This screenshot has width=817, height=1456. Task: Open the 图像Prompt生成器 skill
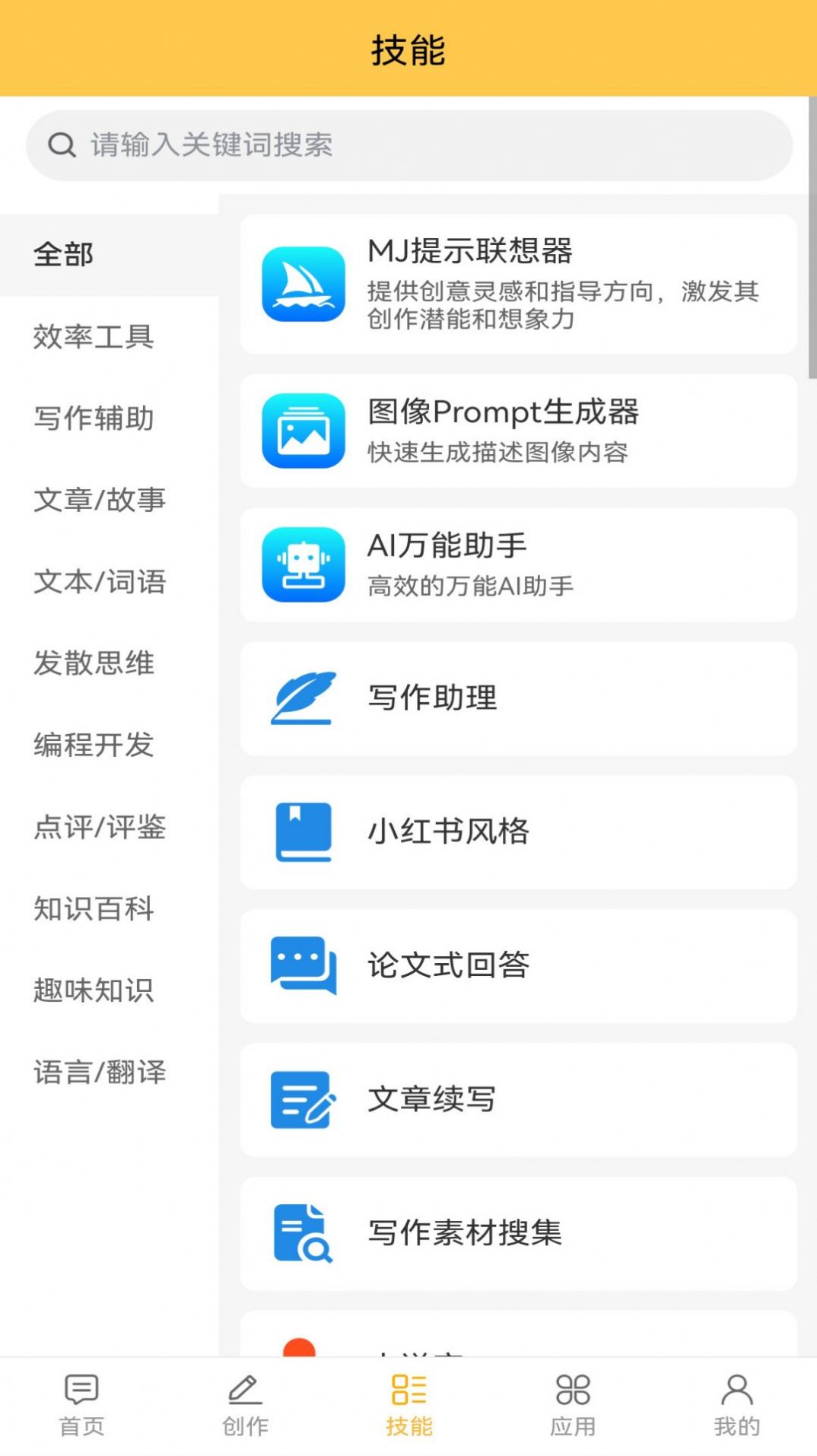518,431
